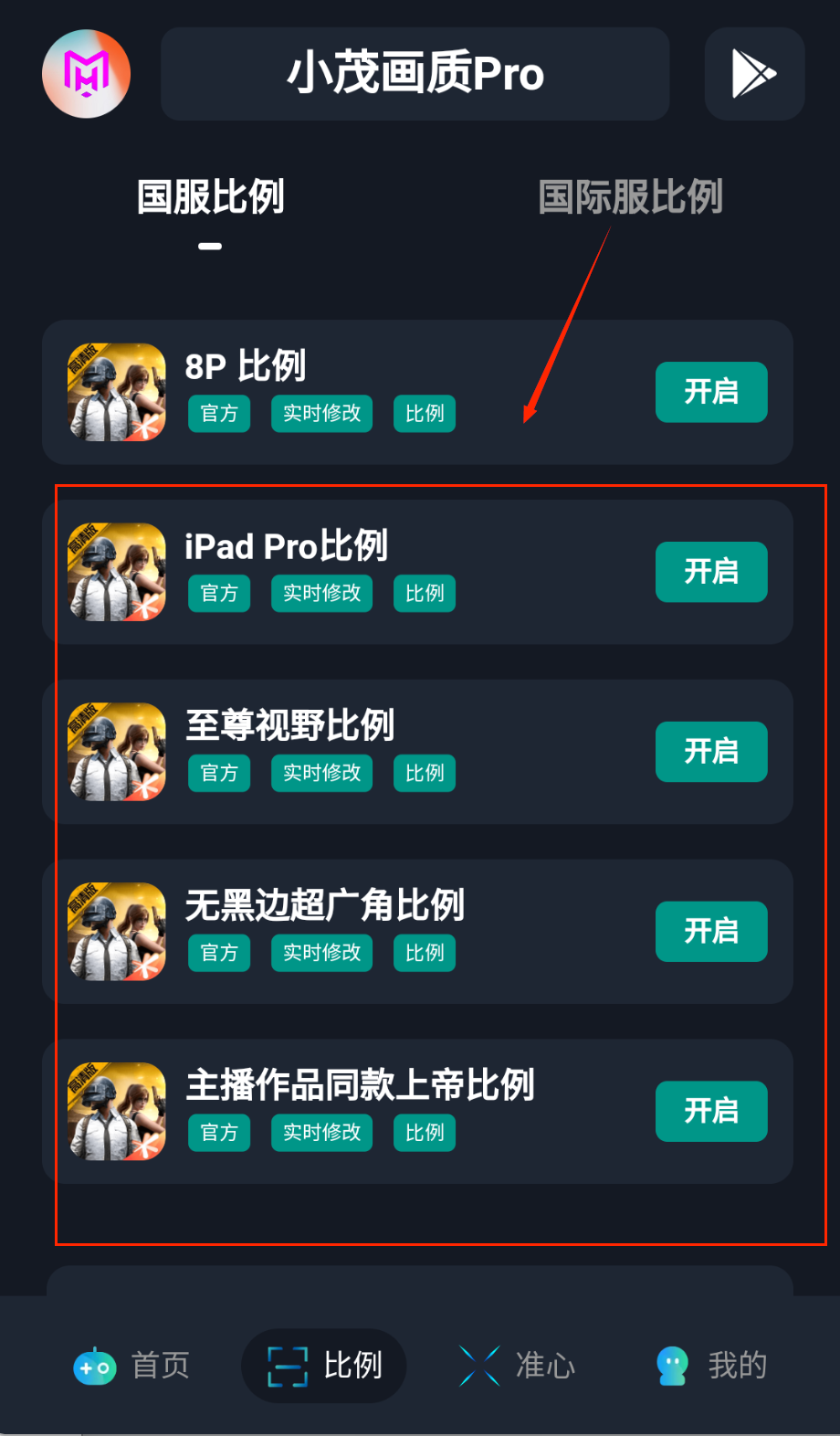The width and height of the screenshot is (840, 1436).
Task: Tap the 比例 bottom navigation item
Action: 324,1366
